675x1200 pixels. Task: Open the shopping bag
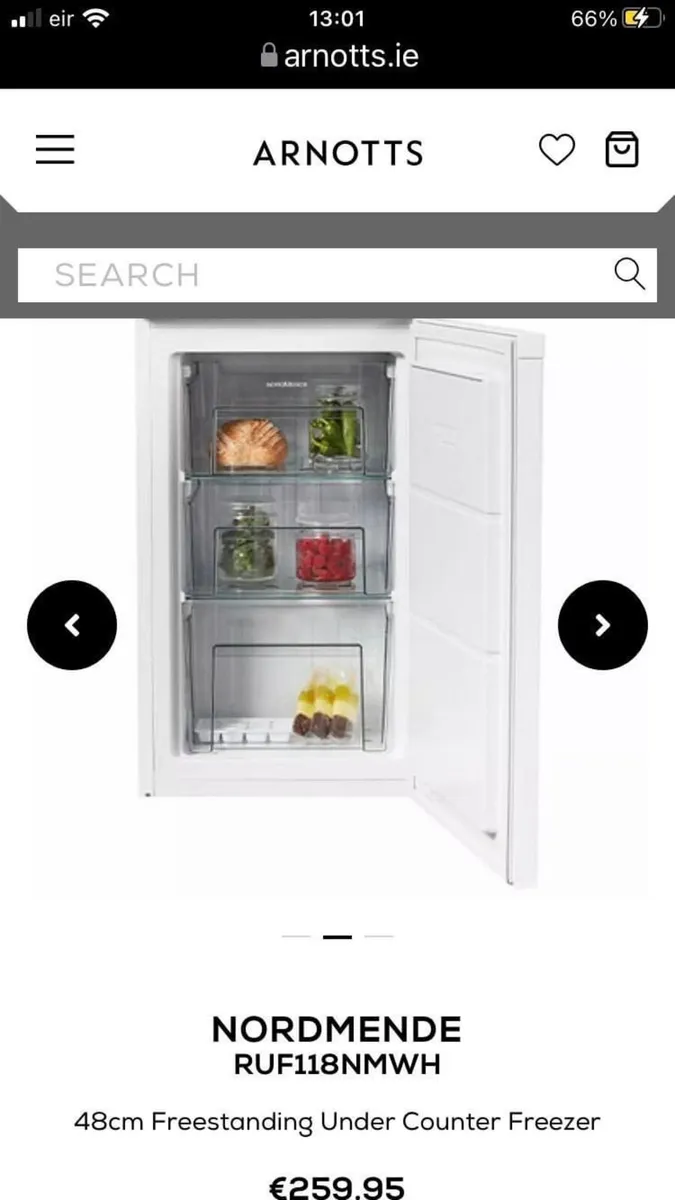(622, 150)
